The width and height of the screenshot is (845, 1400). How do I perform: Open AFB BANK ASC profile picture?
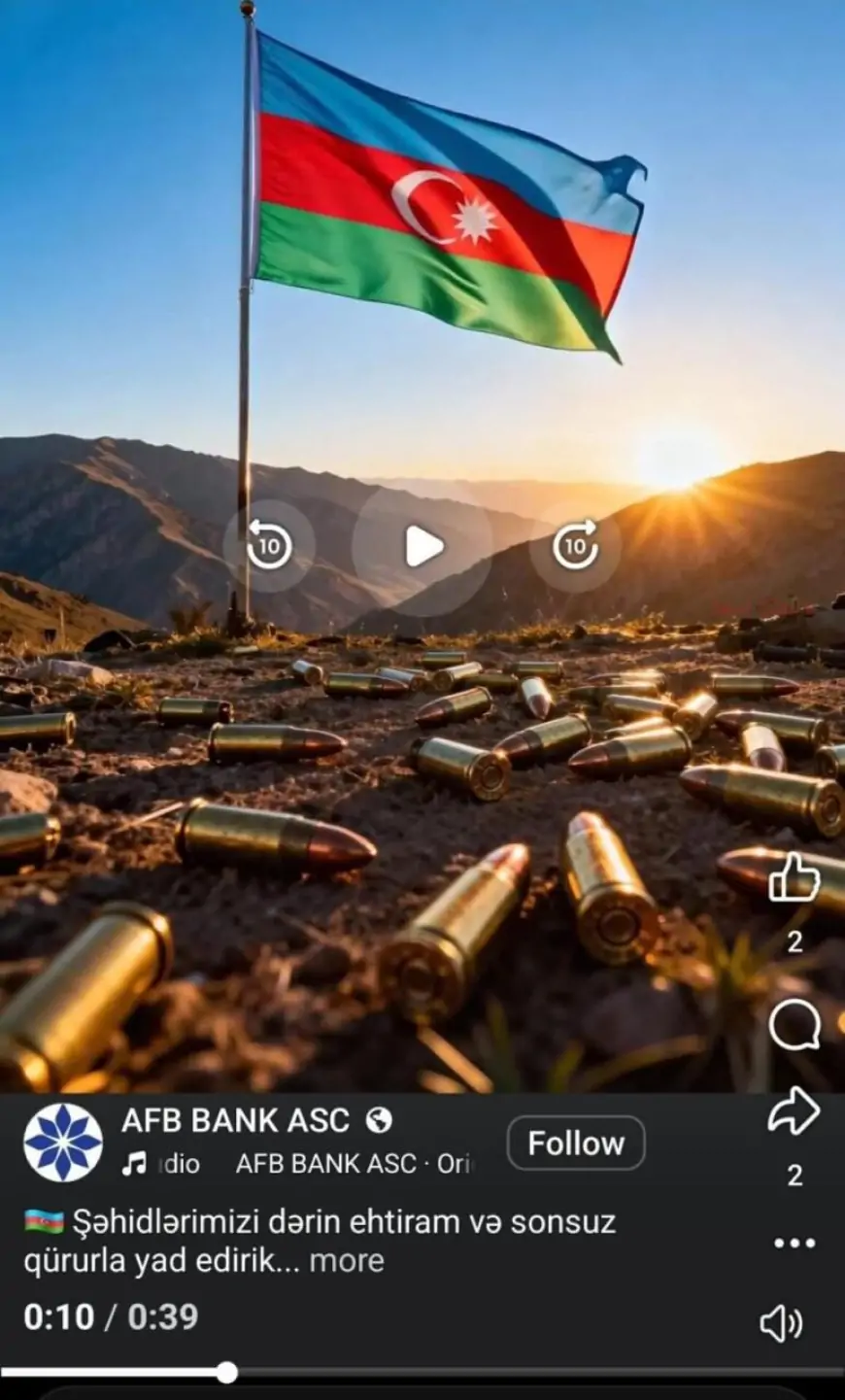coord(63,1143)
